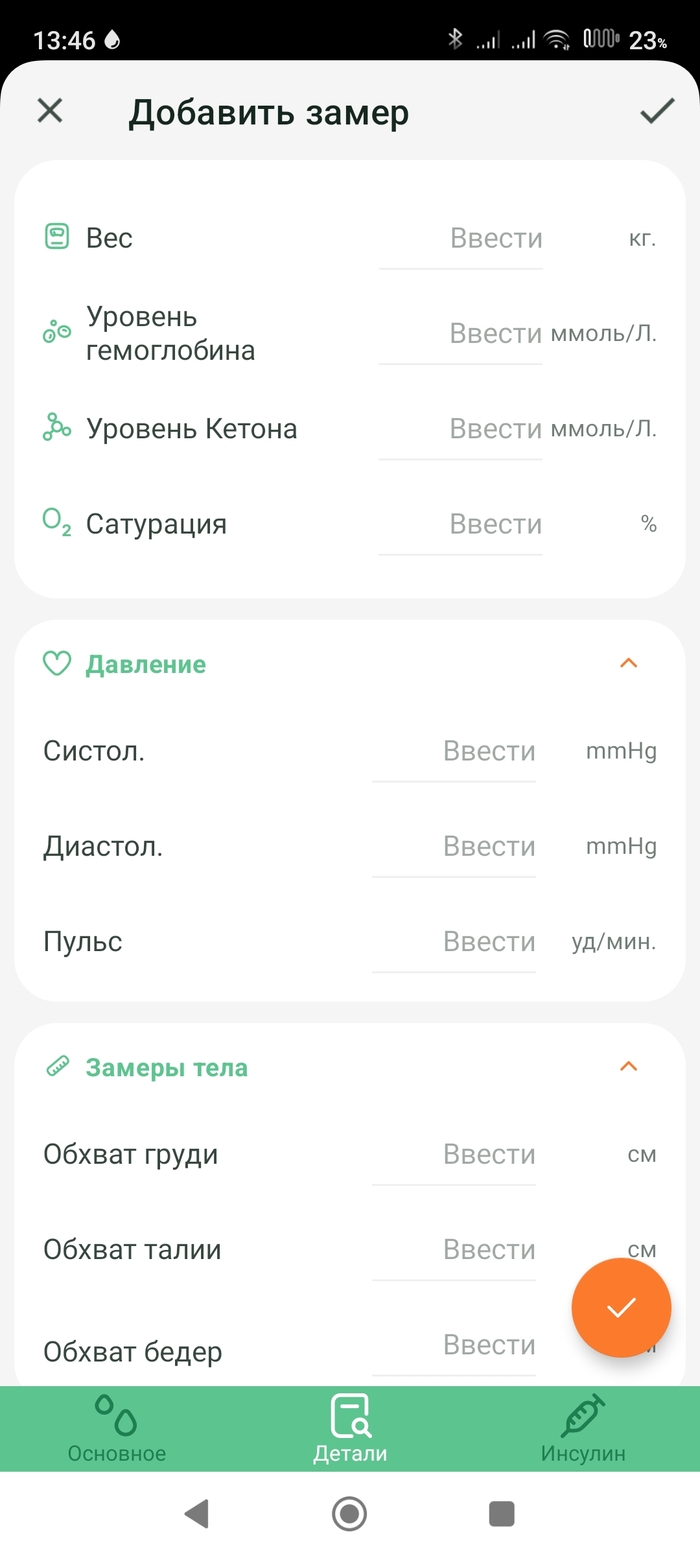
Task: Focus the Обхват талии field
Action: (x=455, y=1250)
